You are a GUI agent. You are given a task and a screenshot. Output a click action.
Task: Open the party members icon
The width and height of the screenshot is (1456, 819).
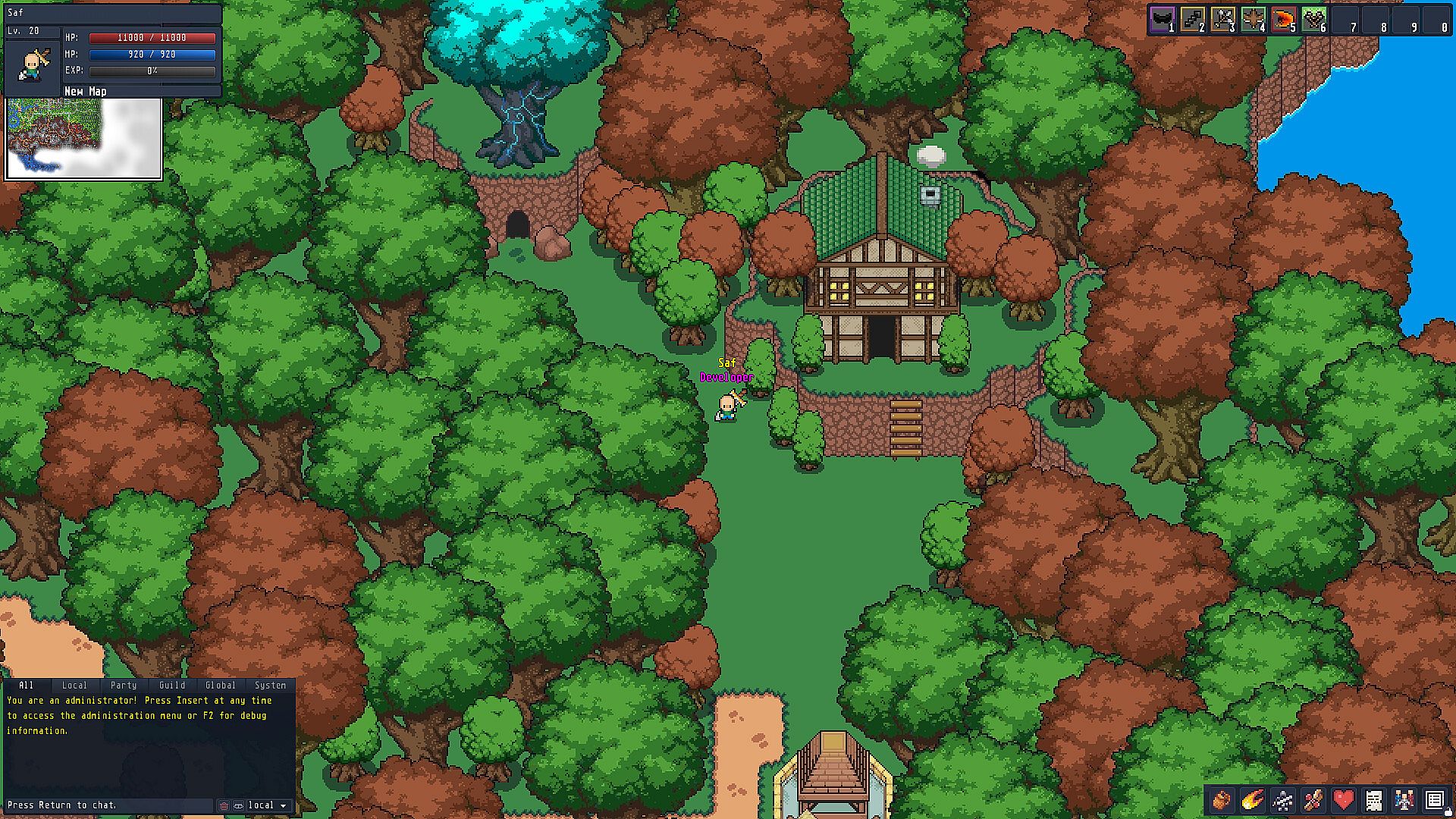pyautogui.click(x=1404, y=800)
